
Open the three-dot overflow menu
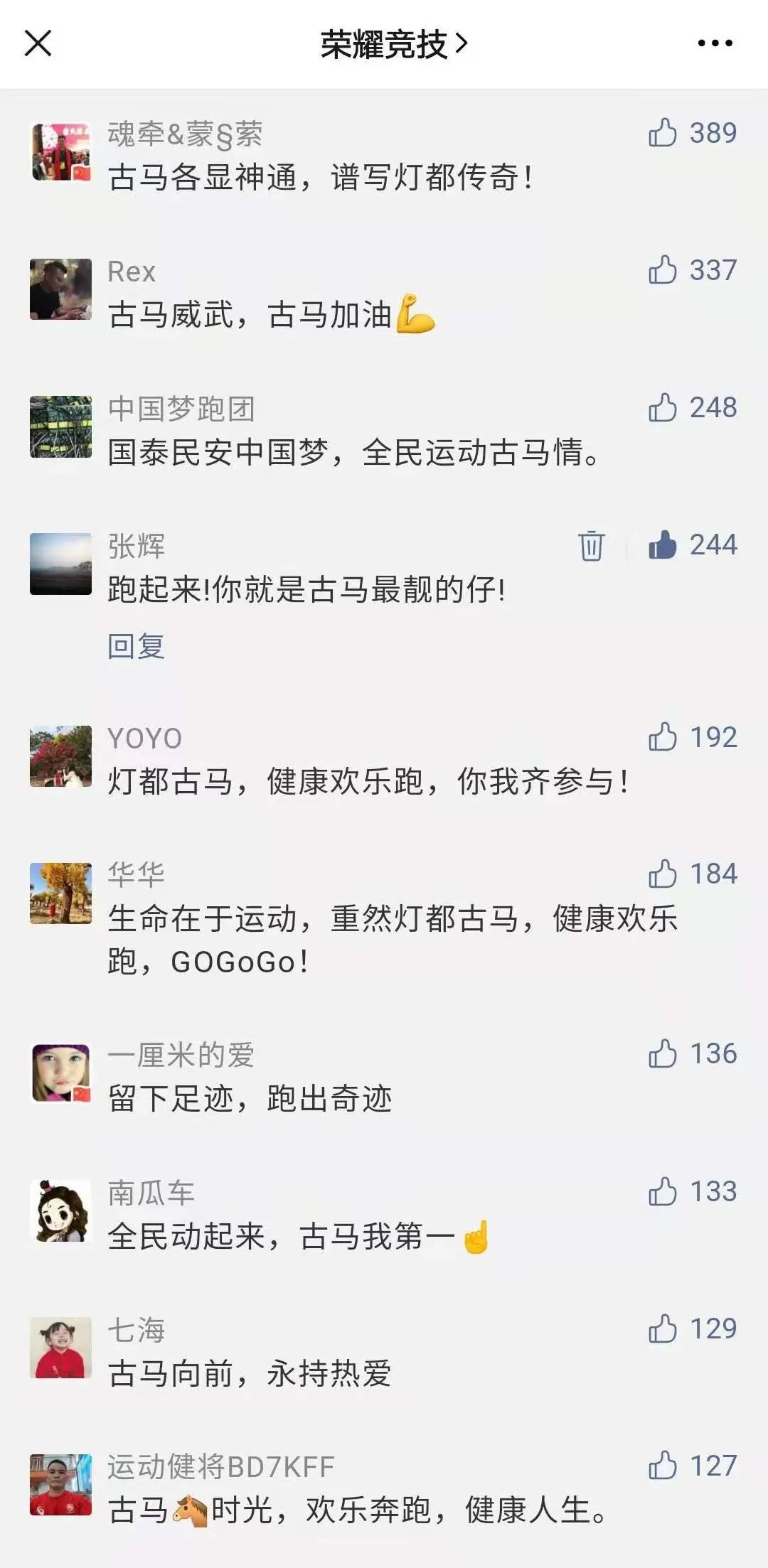click(x=715, y=43)
